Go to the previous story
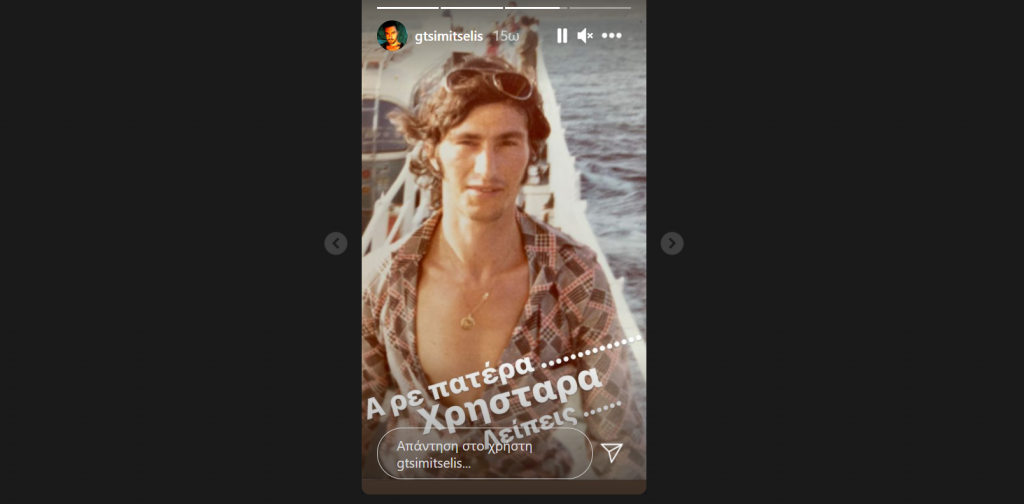The width and height of the screenshot is (1024, 504). (x=336, y=243)
